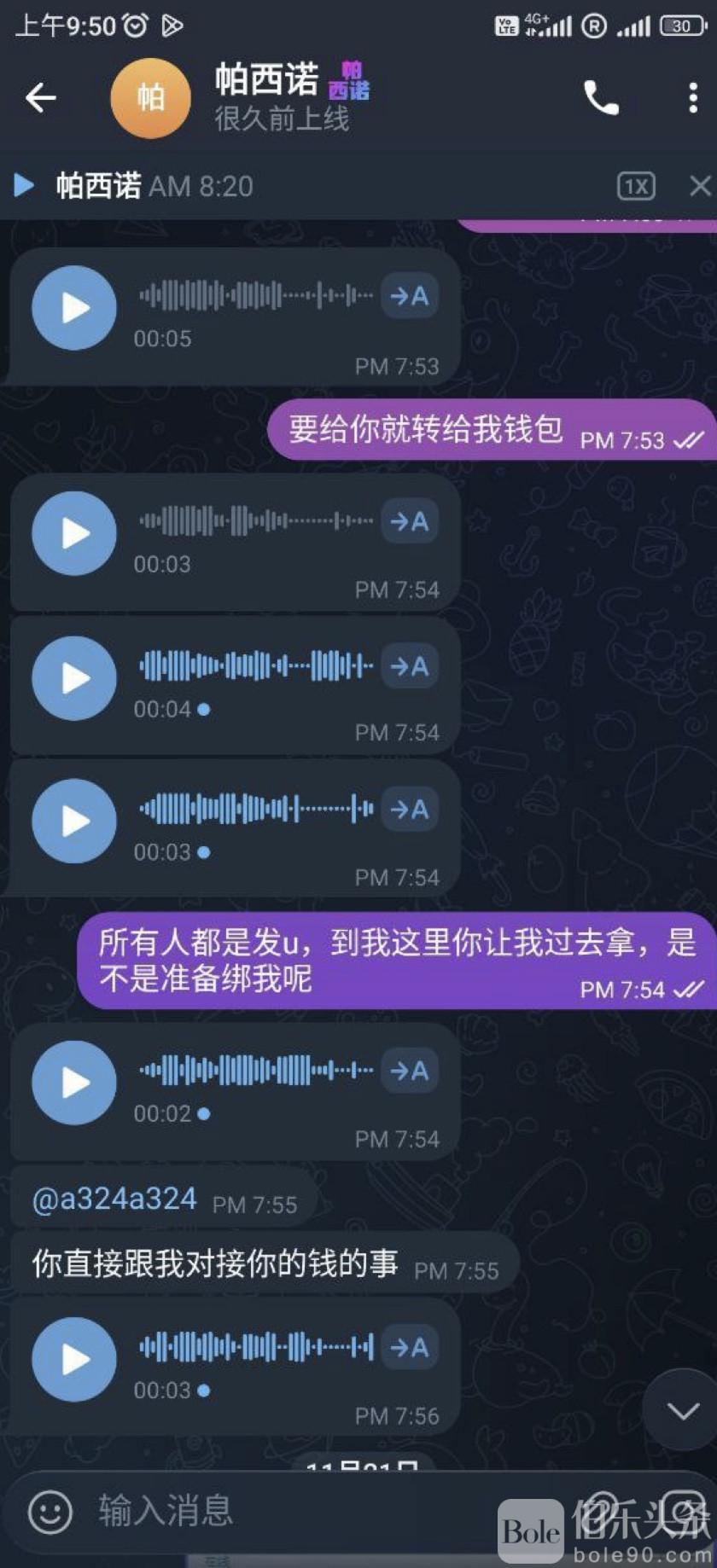Close the top audio player bar
This screenshot has width=717, height=1568.
click(700, 186)
